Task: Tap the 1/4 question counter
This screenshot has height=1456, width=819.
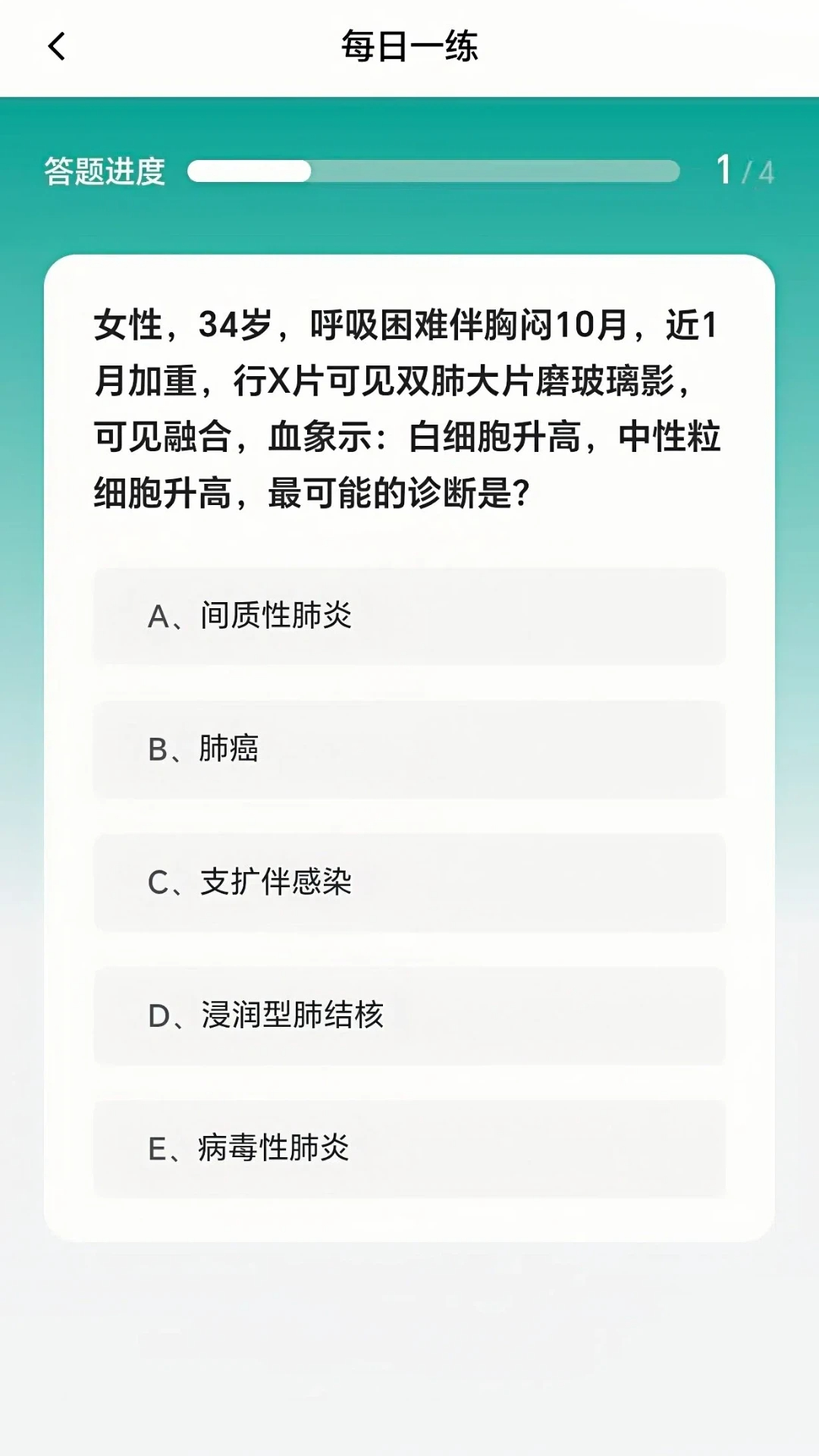Action: click(x=743, y=171)
